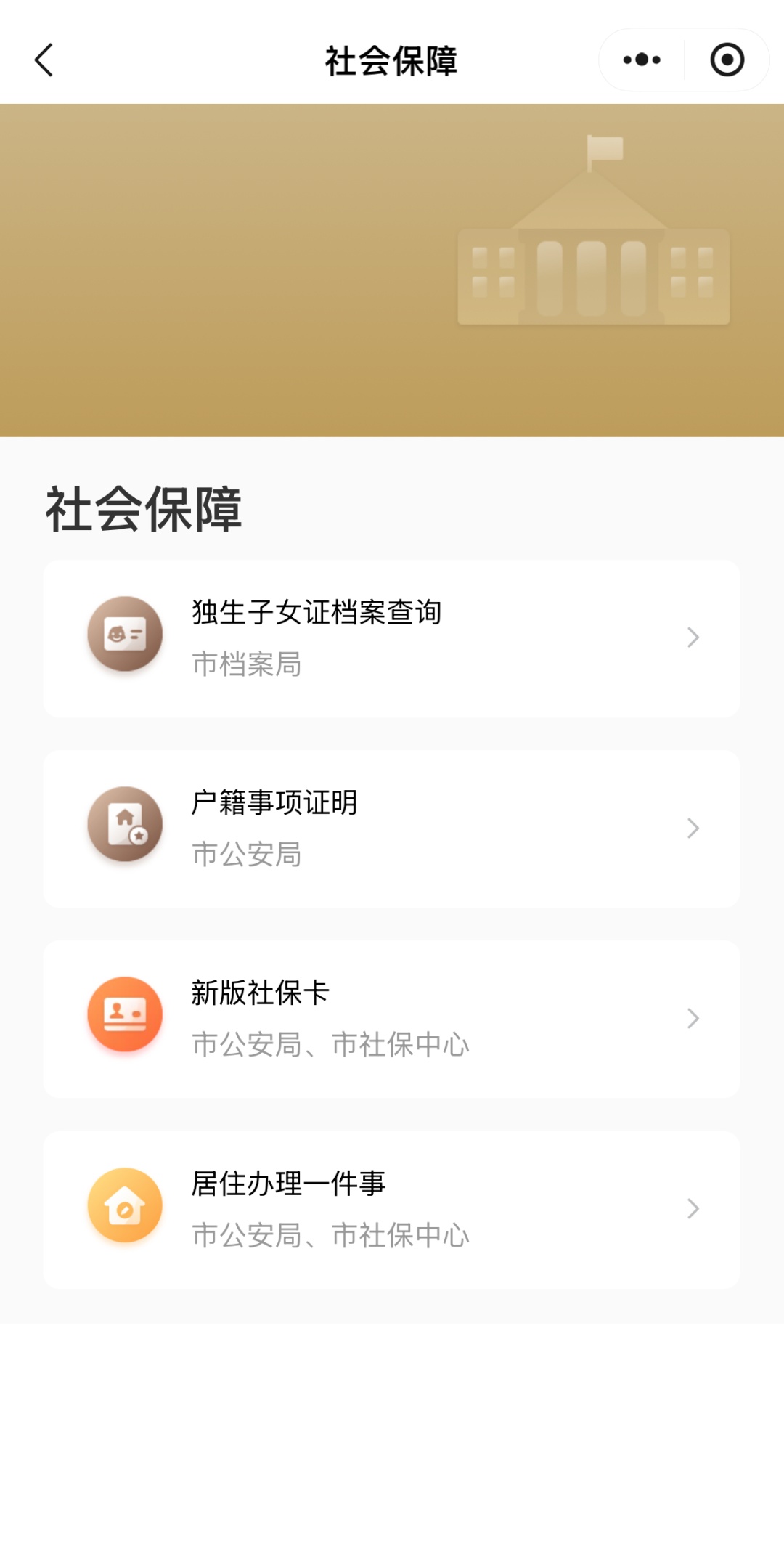Choose 居住办理一件事
Image resolution: width=784 pixels, height=1543 pixels.
pos(391,1209)
